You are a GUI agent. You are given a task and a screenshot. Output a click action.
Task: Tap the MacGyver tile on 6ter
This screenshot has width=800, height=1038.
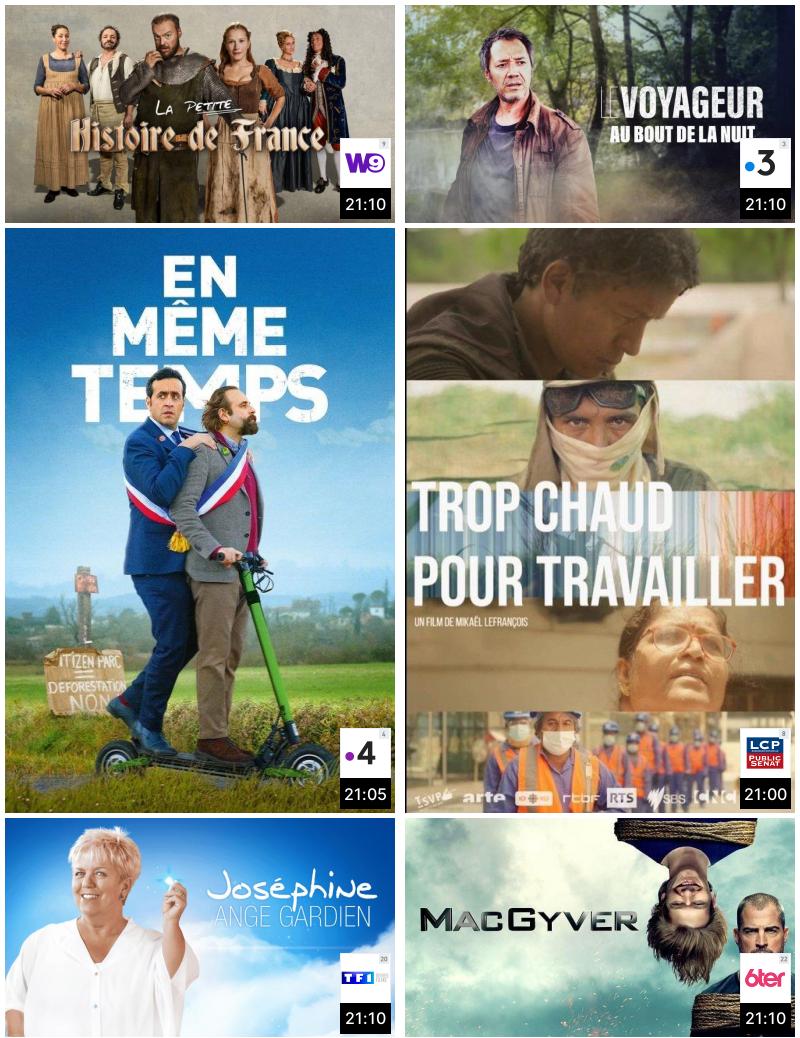599,925
